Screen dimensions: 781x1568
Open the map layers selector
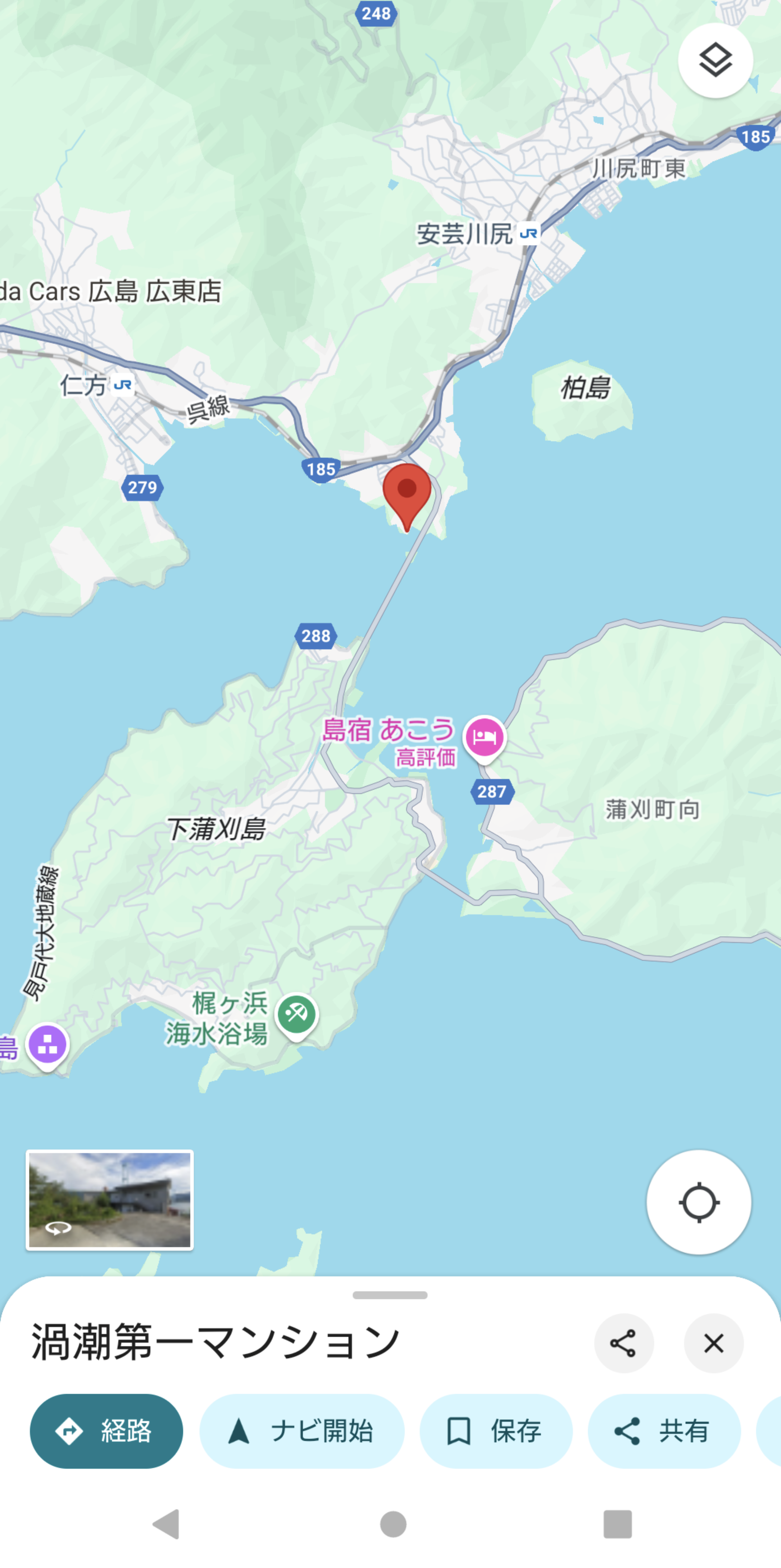click(715, 60)
